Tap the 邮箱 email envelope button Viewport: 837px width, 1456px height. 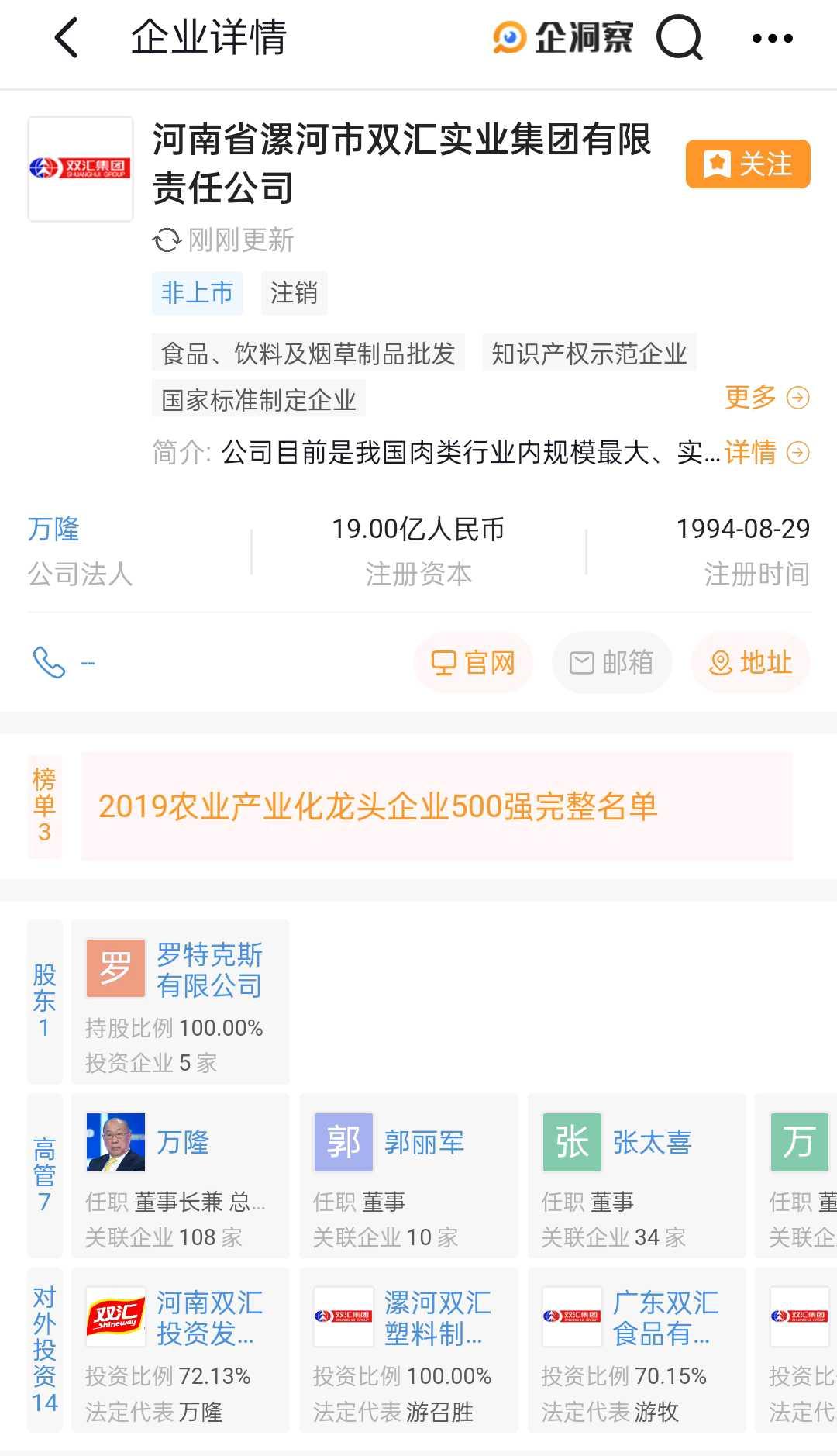pos(611,663)
